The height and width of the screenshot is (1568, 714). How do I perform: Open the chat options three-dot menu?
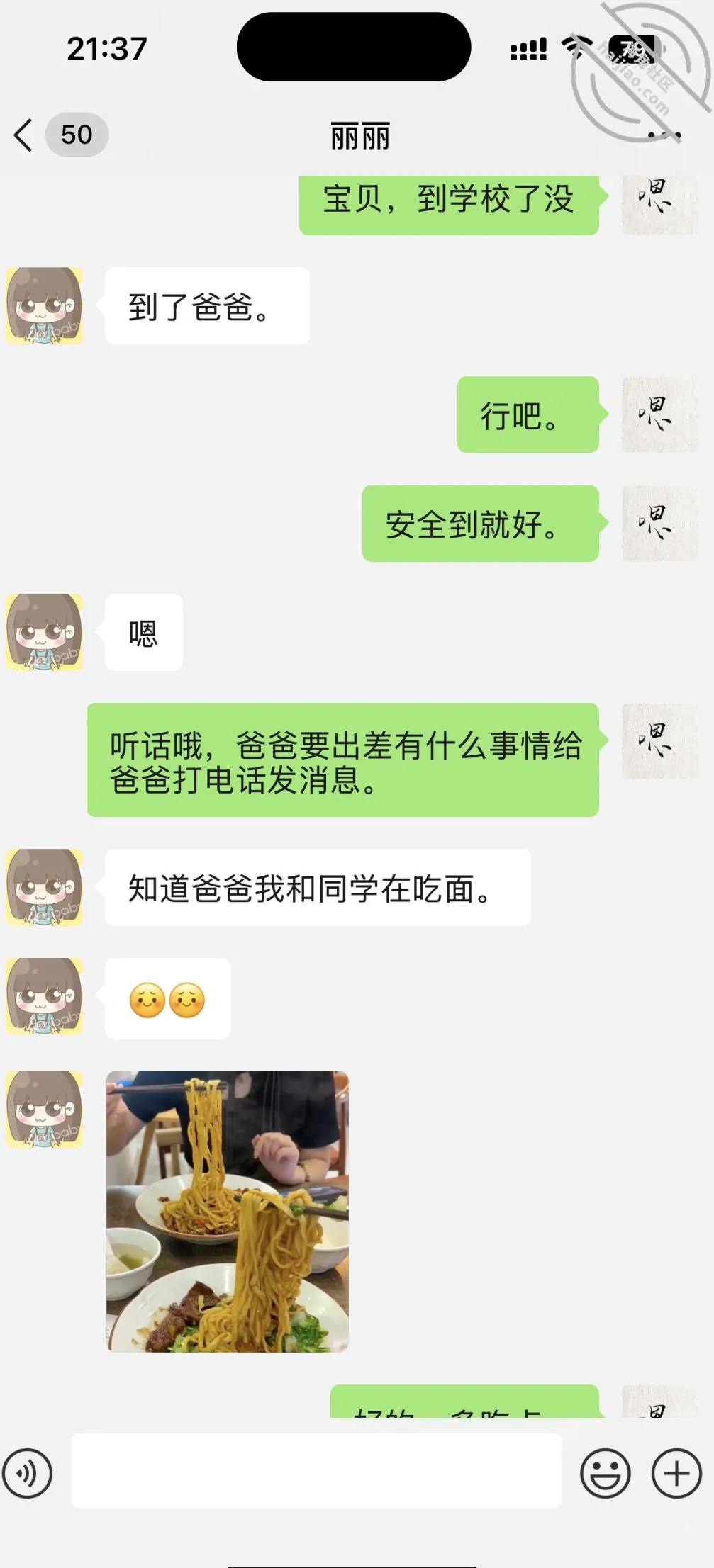[664, 135]
